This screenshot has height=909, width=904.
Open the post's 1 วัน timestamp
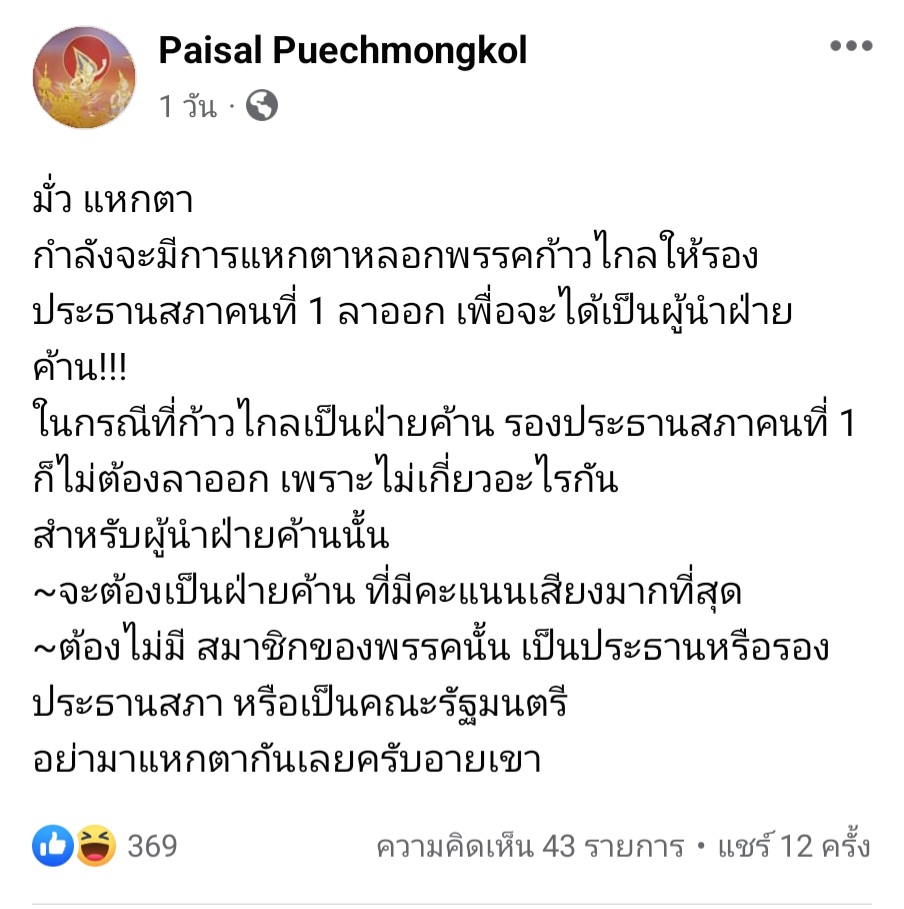pos(187,107)
